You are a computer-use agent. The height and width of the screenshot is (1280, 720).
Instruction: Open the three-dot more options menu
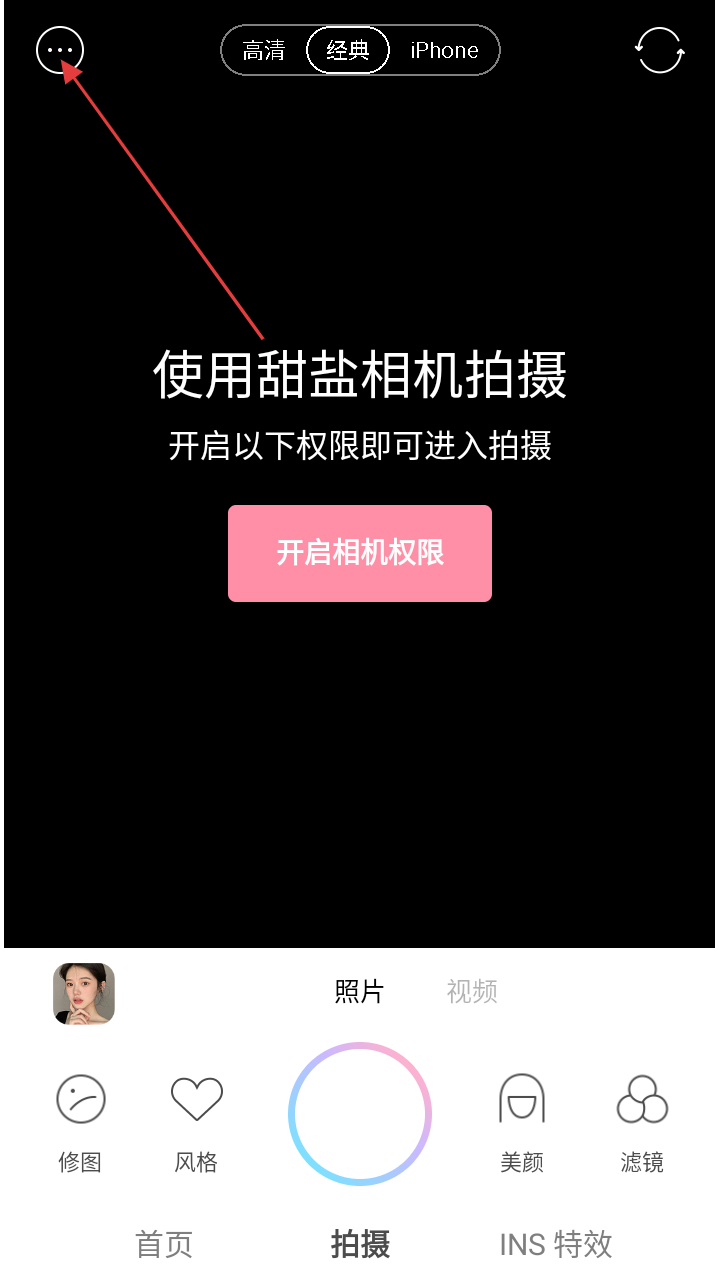tap(60, 50)
